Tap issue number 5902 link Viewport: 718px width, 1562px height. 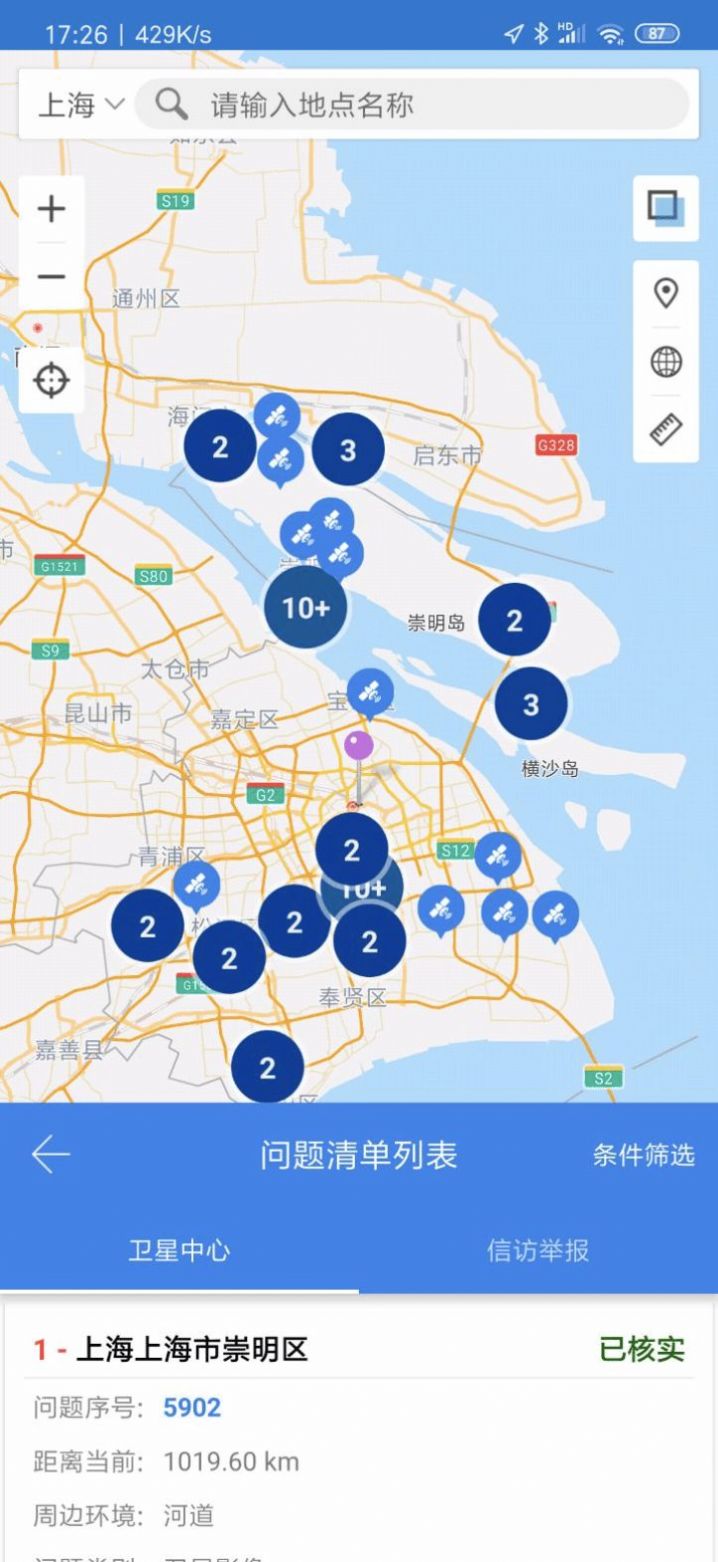pyautogui.click(x=192, y=1408)
